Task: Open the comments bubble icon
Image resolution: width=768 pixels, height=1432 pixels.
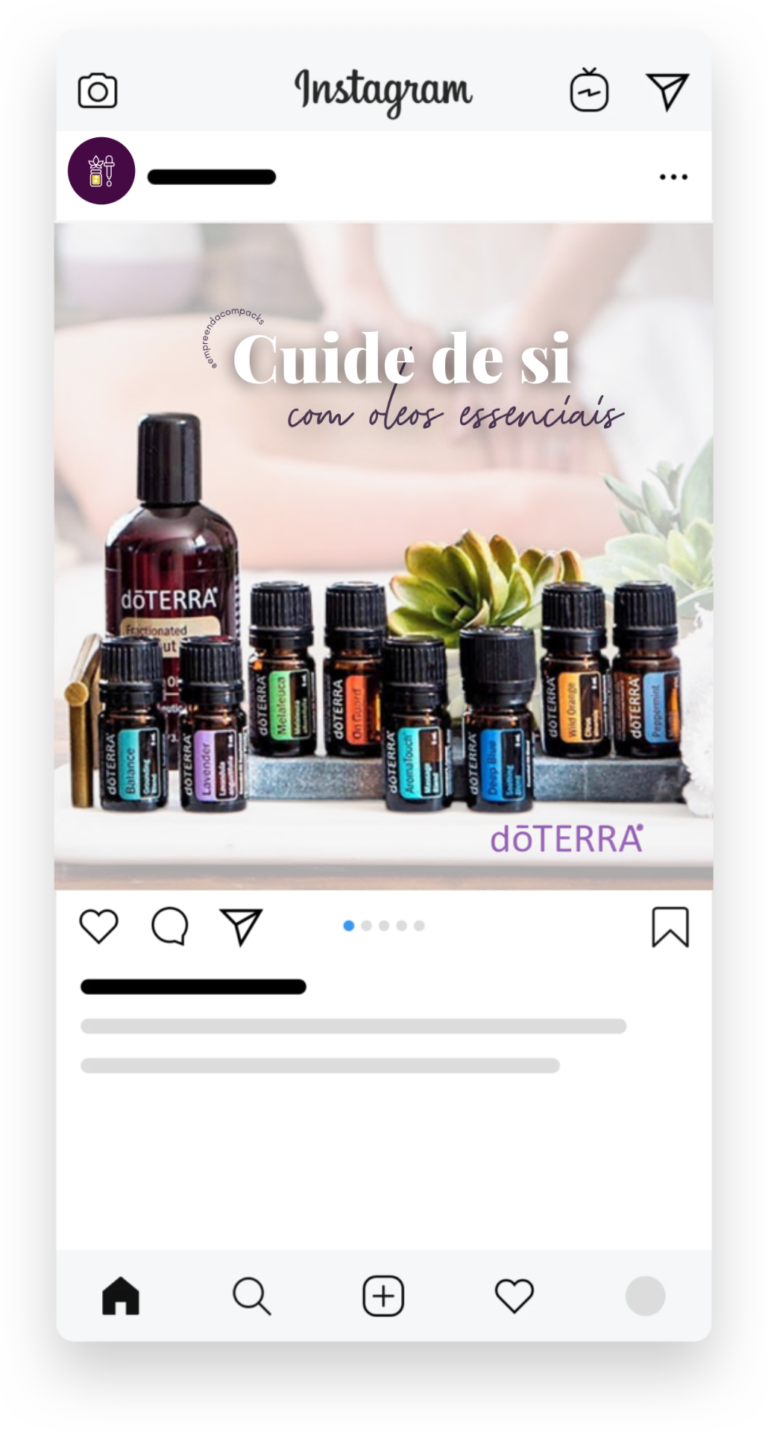Action: [x=170, y=926]
